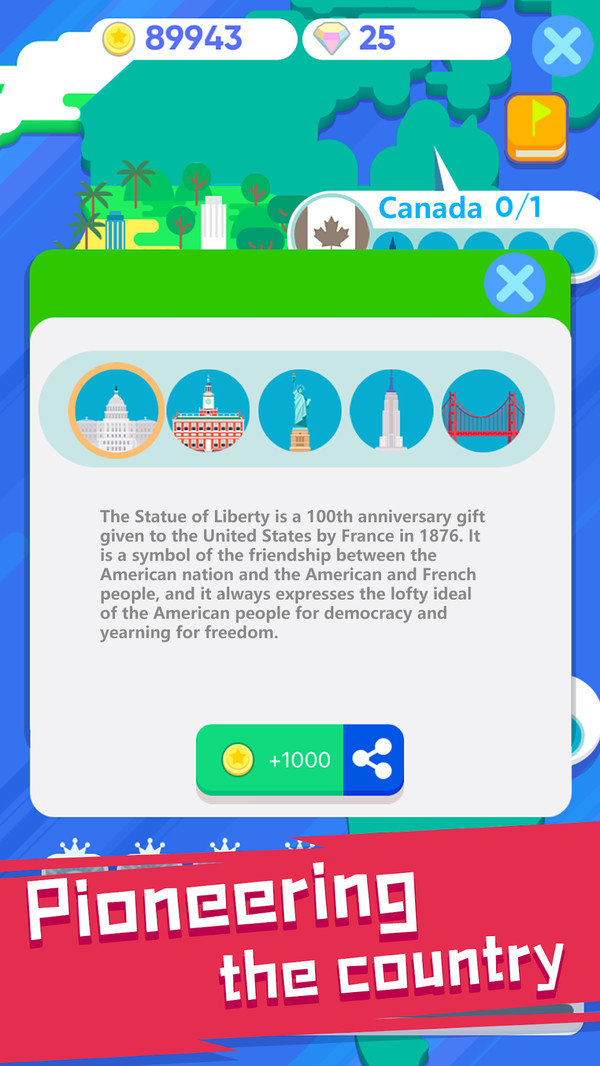Select the Empire State Building landmark
The height and width of the screenshot is (1066, 600).
click(391, 410)
